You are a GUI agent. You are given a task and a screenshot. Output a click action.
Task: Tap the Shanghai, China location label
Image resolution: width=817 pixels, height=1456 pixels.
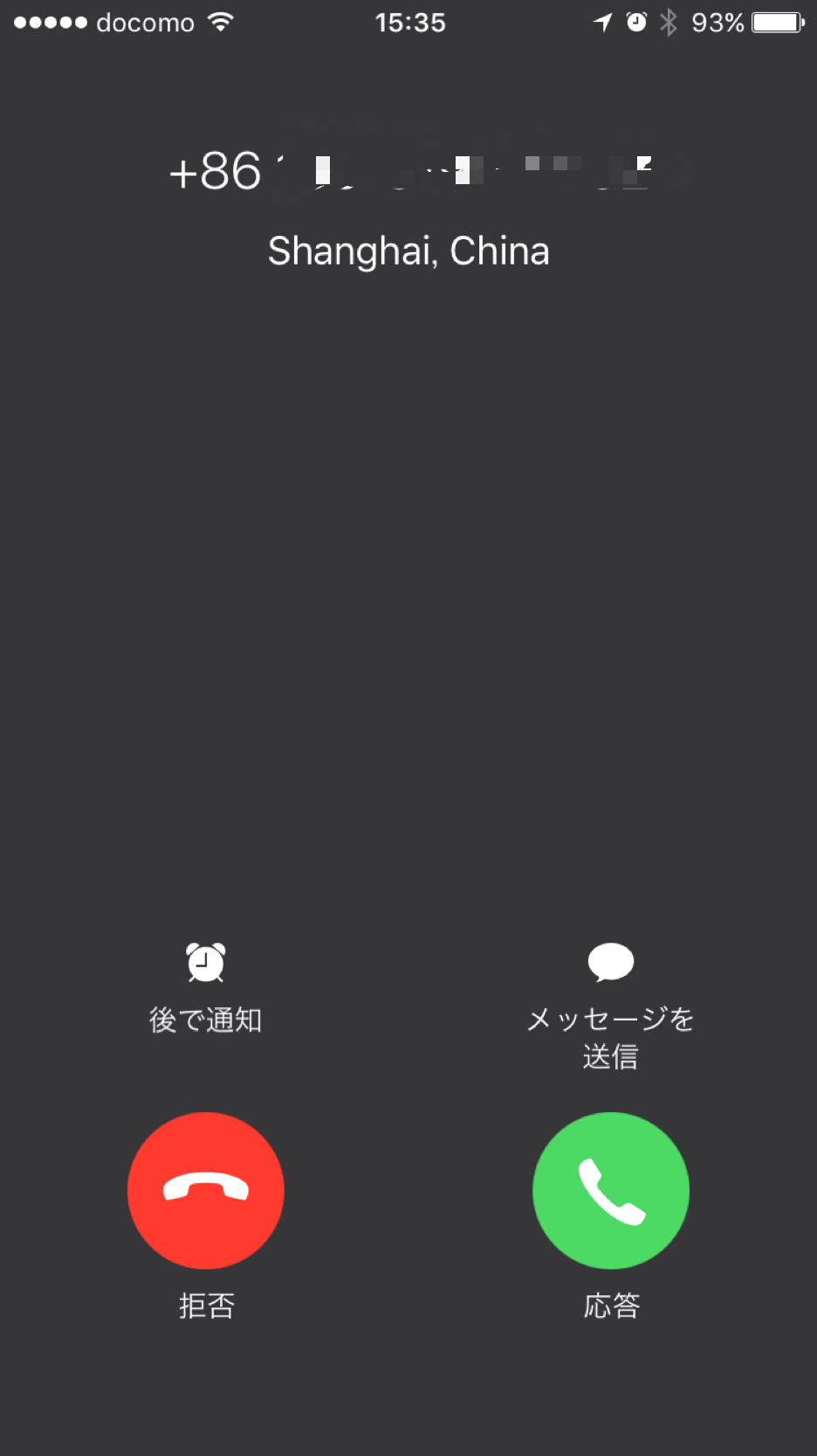(x=408, y=251)
